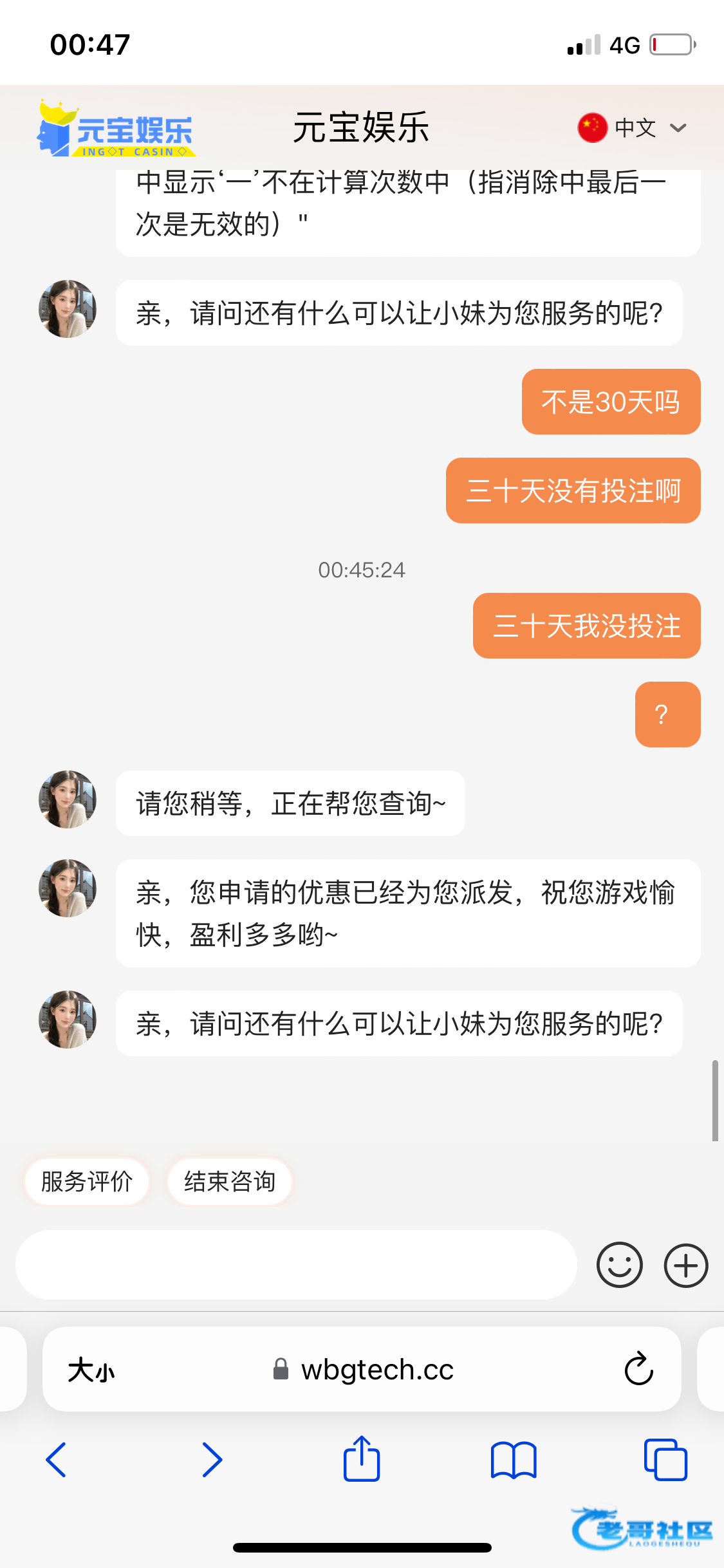Viewport: 724px width, 1568px height.
Task: Open the emoji picker
Action: click(x=619, y=1265)
